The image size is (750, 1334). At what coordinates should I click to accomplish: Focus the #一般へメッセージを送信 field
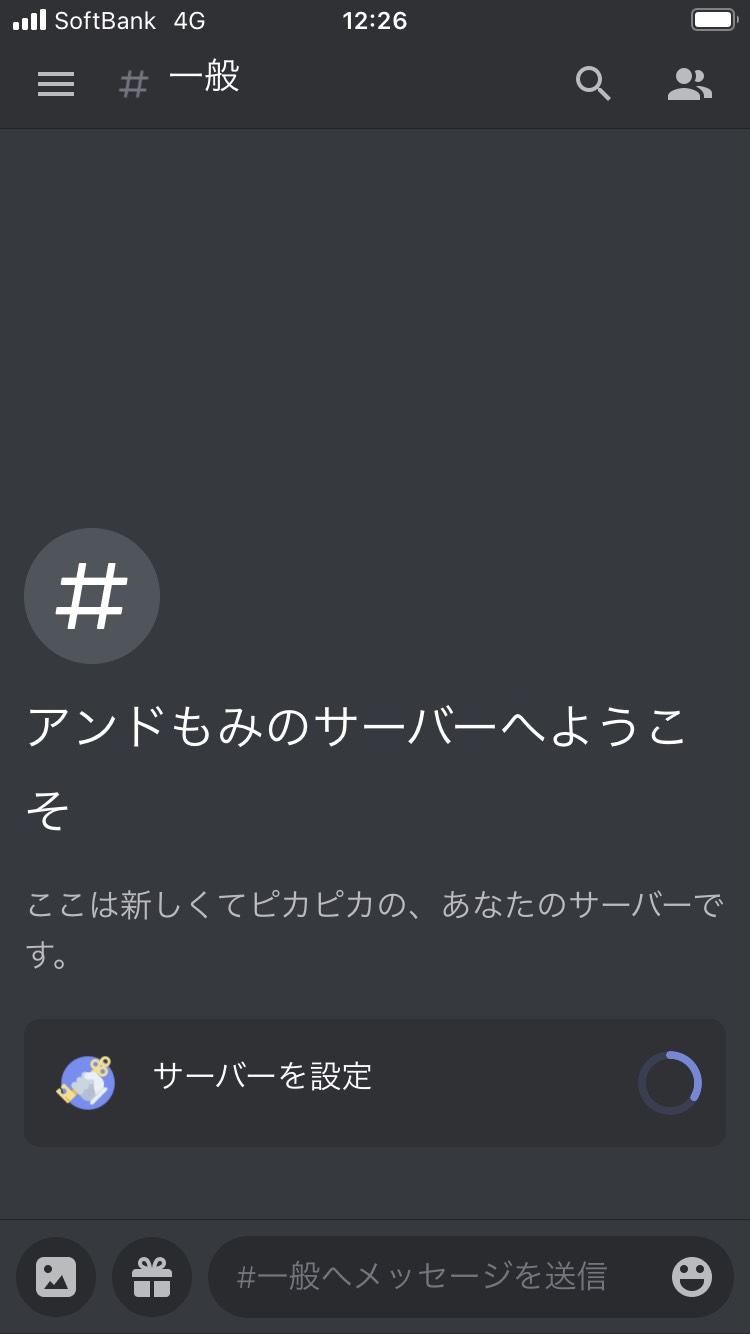point(440,1277)
